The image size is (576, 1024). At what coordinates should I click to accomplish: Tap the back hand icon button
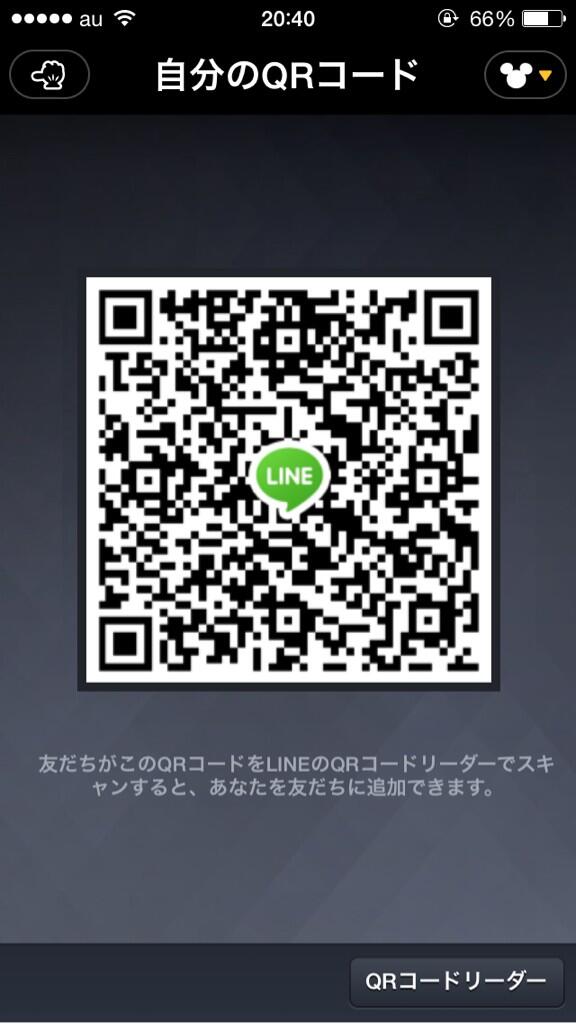click(50, 74)
